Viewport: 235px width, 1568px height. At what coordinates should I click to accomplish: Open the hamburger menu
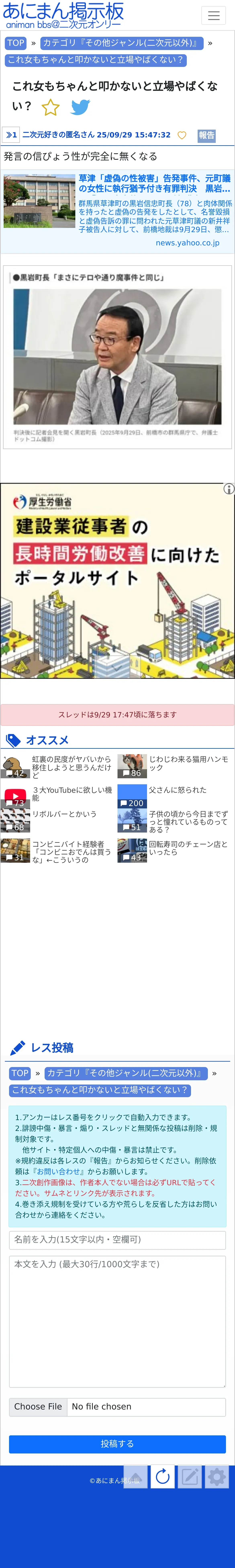214,16
